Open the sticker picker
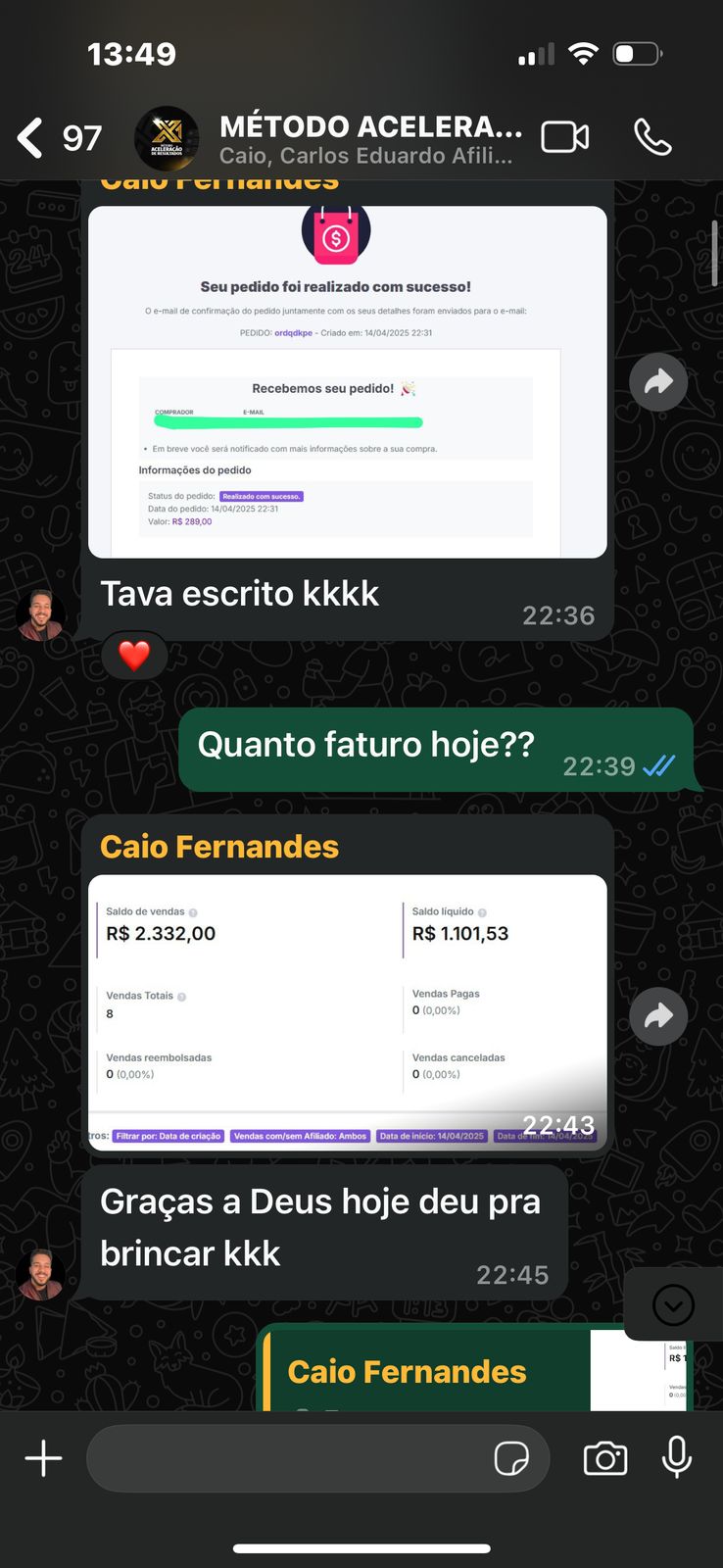 pos(511,1458)
